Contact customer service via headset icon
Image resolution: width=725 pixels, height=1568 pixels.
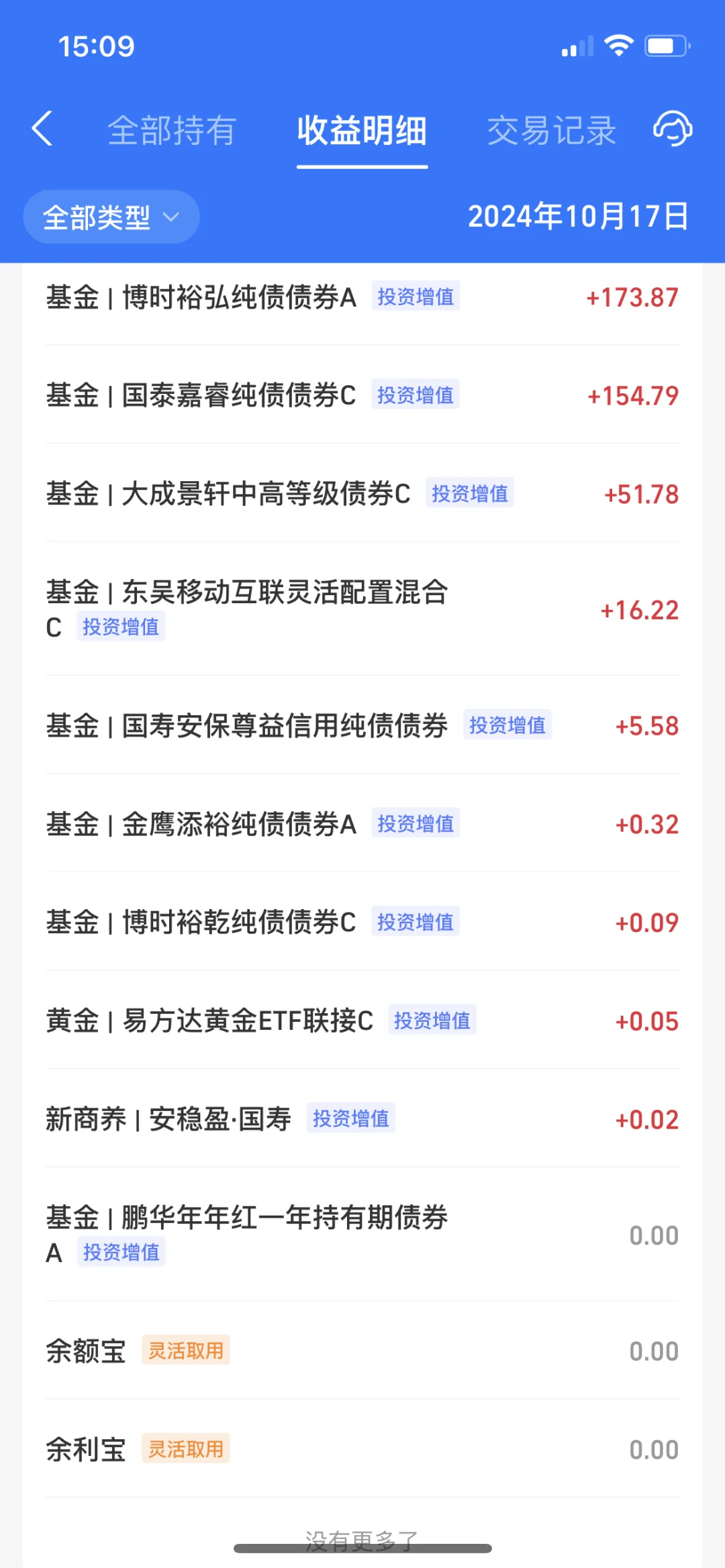tap(673, 129)
